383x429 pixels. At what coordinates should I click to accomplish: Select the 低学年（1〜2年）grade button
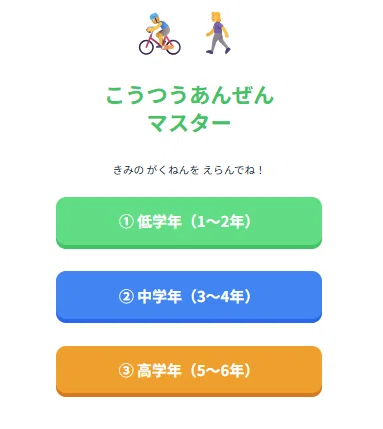[189, 223]
